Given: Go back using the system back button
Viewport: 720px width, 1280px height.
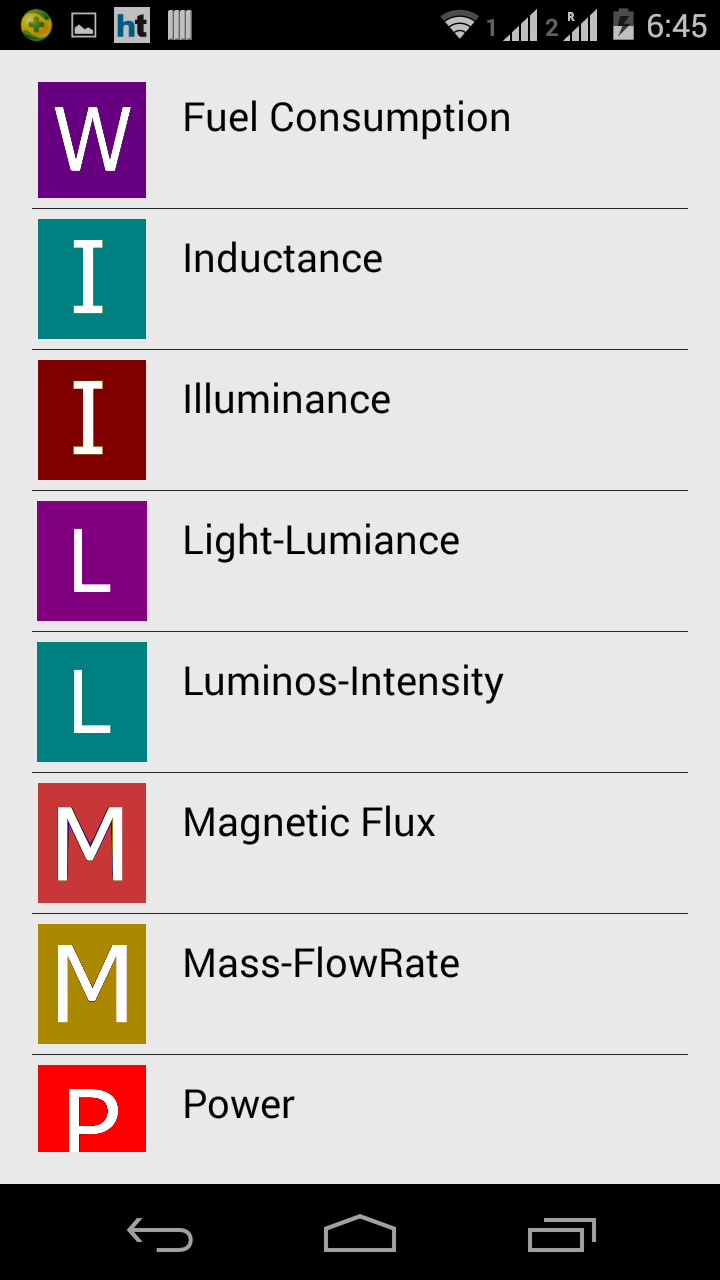Looking at the screenshot, I should click(160, 1235).
